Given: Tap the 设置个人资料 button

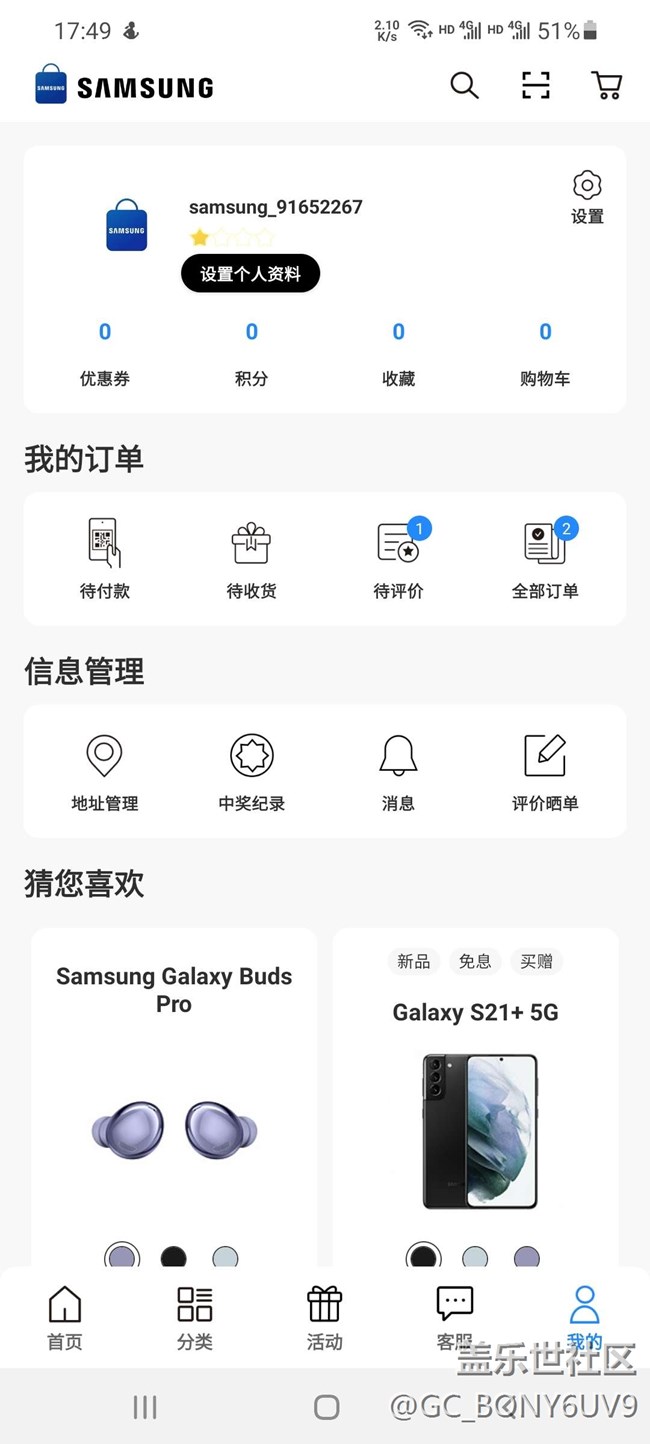Looking at the screenshot, I should point(250,273).
